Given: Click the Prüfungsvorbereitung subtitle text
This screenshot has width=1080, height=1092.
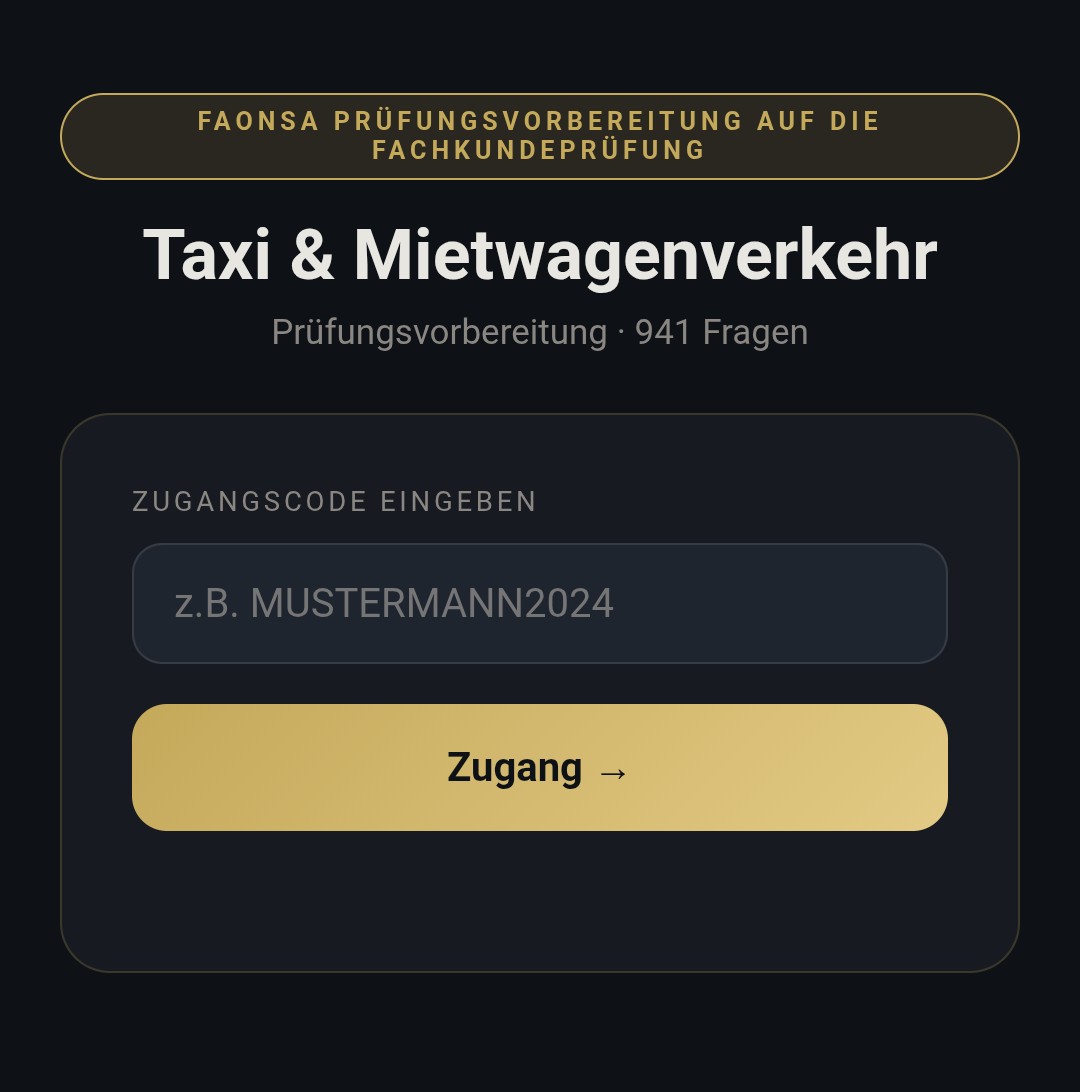Looking at the screenshot, I should (435, 332).
